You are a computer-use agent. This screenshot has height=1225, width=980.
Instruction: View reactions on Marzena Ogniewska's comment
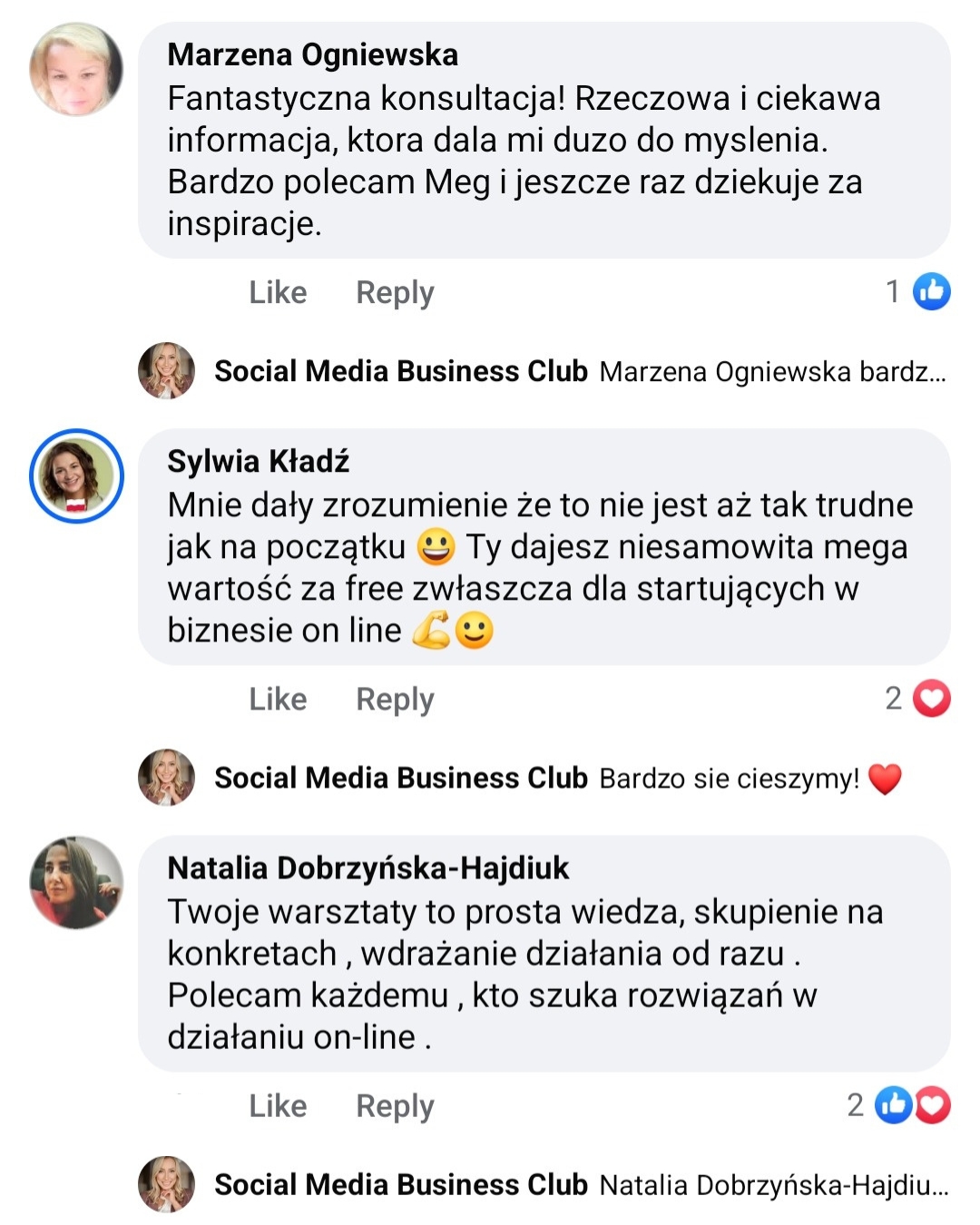click(918, 291)
